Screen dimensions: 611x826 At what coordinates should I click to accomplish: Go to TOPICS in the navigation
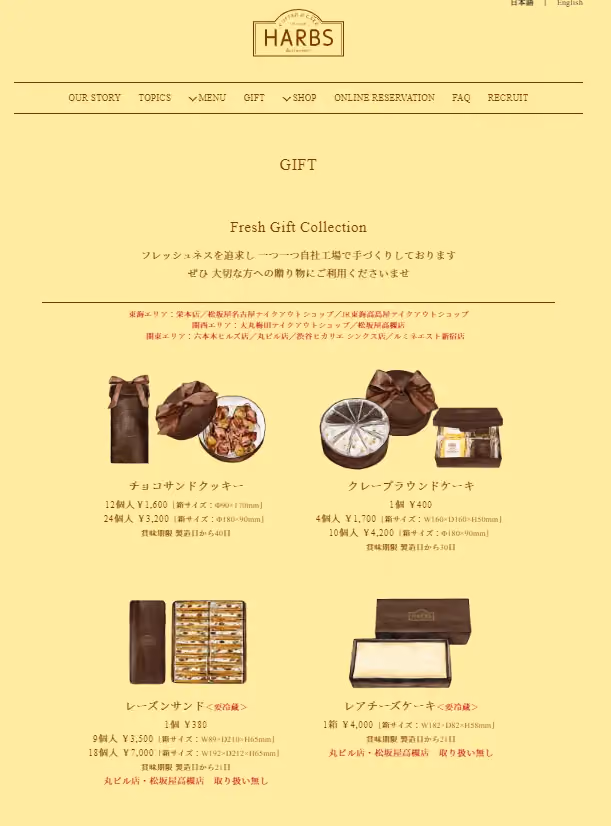(154, 97)
